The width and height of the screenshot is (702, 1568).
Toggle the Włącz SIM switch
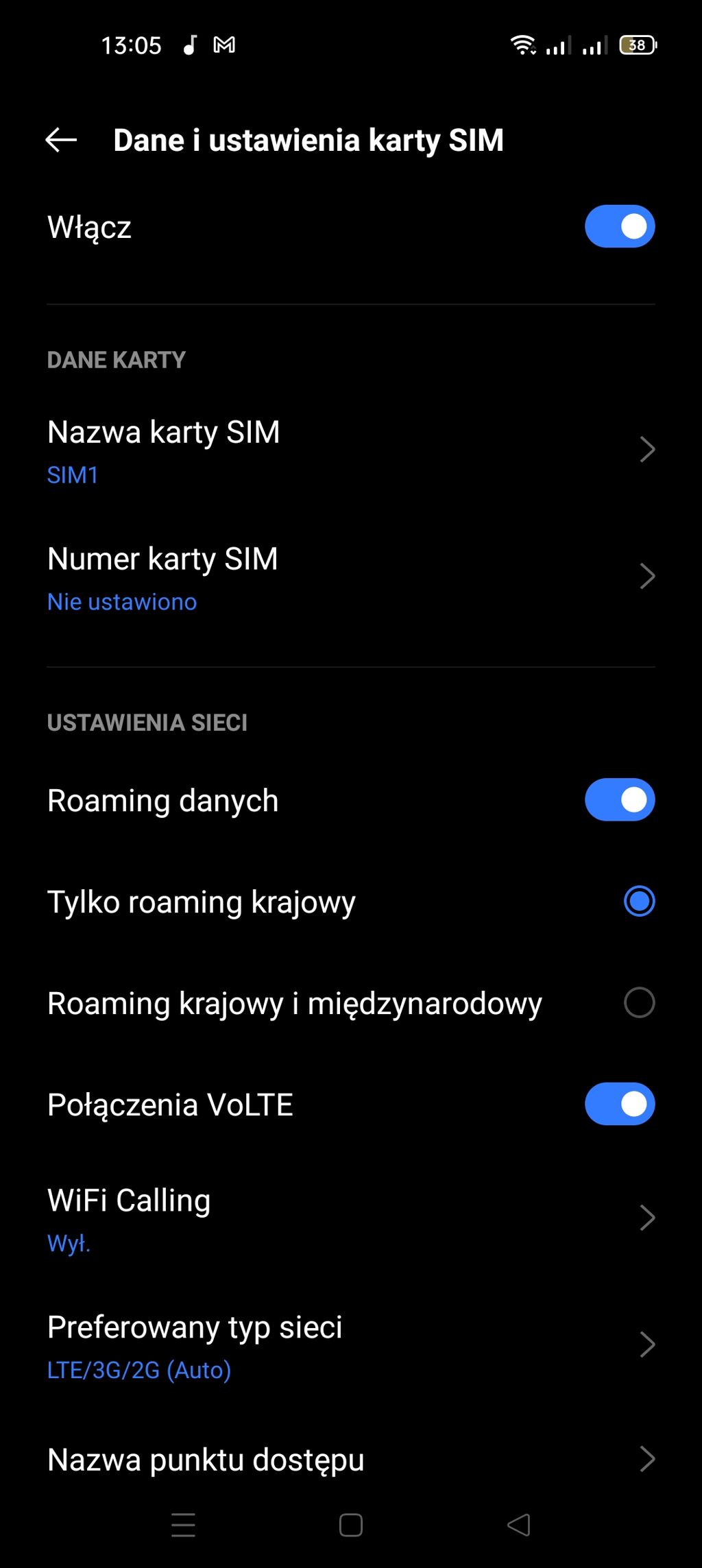(x=619, y=226)
